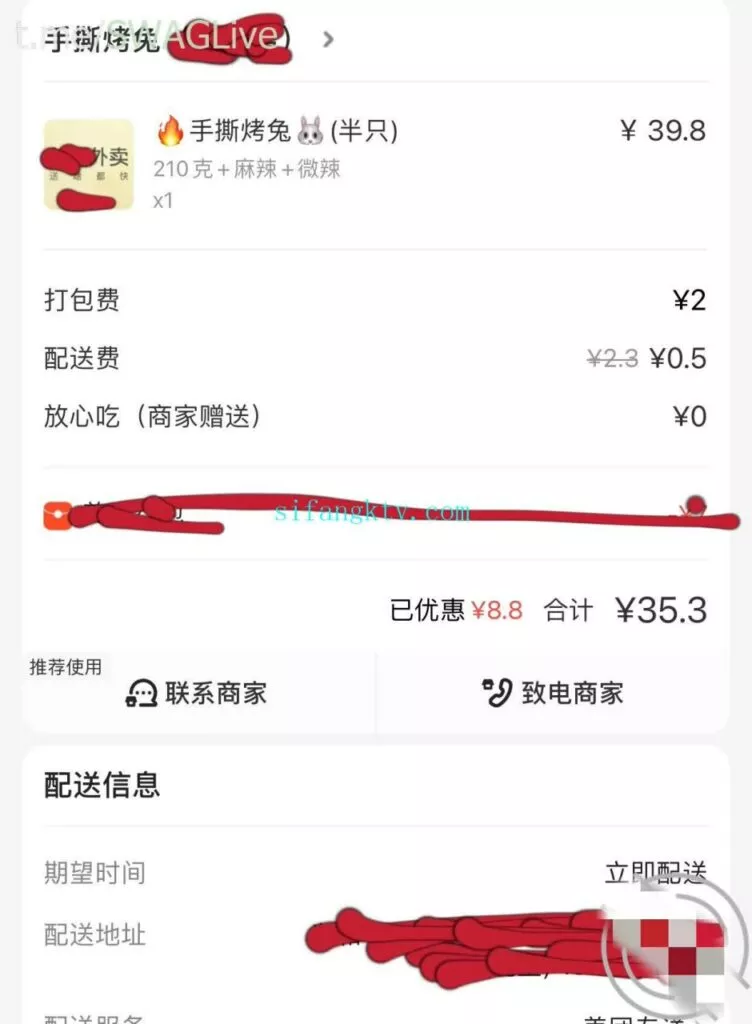The width and height of the screenshot is (752, 1024).
Task: Tap 联系商家 to message the merchant
Action: click(197, 693)
